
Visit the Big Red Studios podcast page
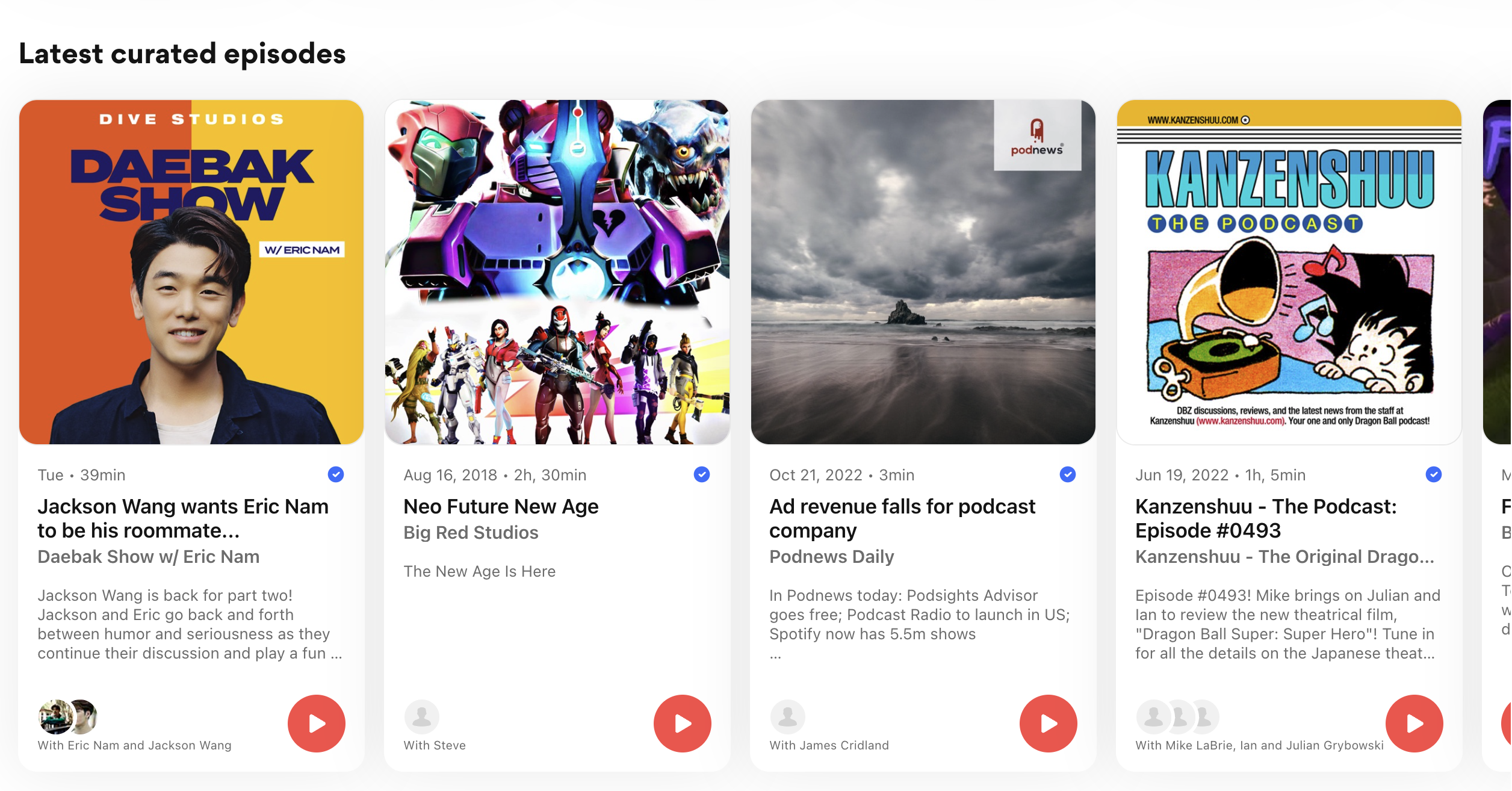471,533
